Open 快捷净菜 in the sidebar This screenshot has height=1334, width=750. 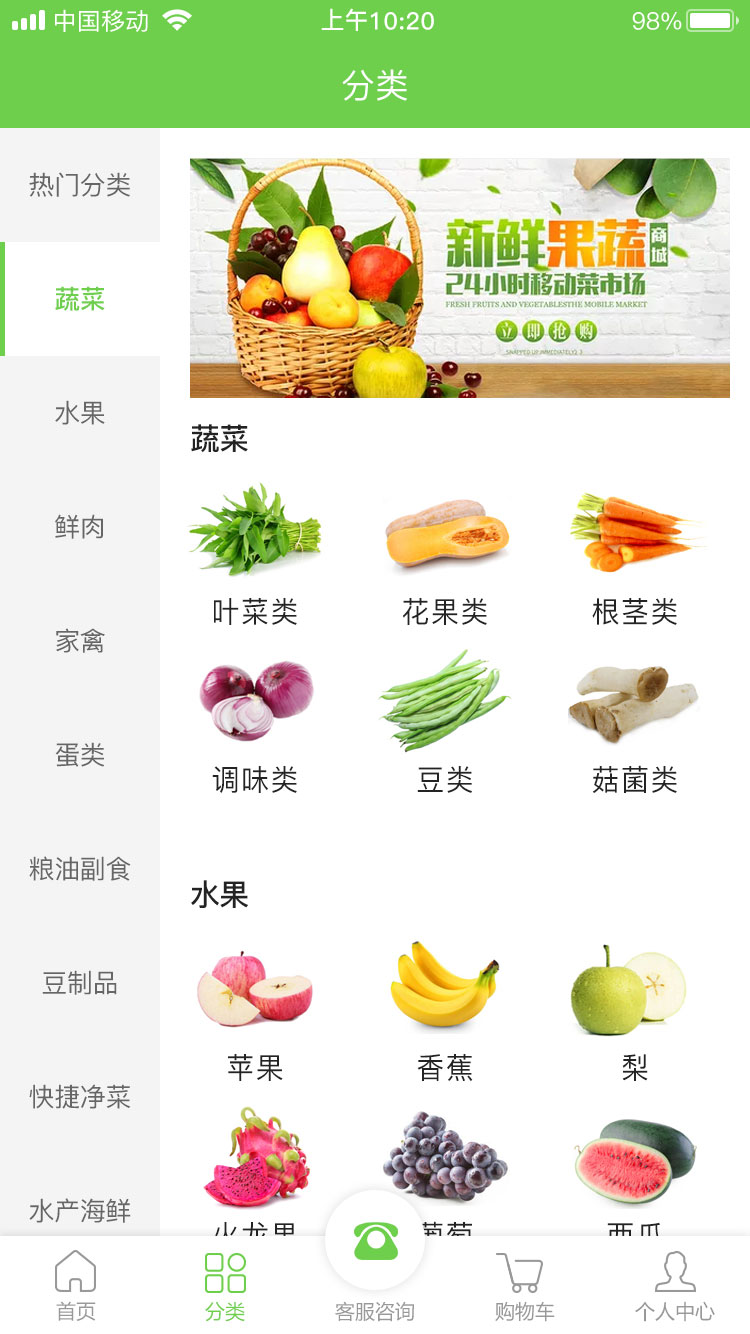coord(80,1097)
